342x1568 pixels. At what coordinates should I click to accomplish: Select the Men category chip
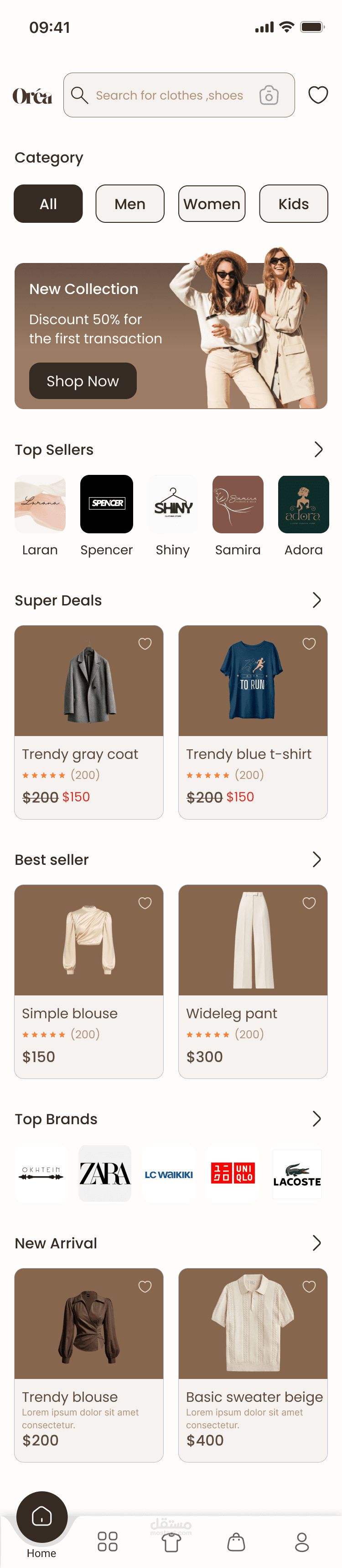click(x=130, y=204)
